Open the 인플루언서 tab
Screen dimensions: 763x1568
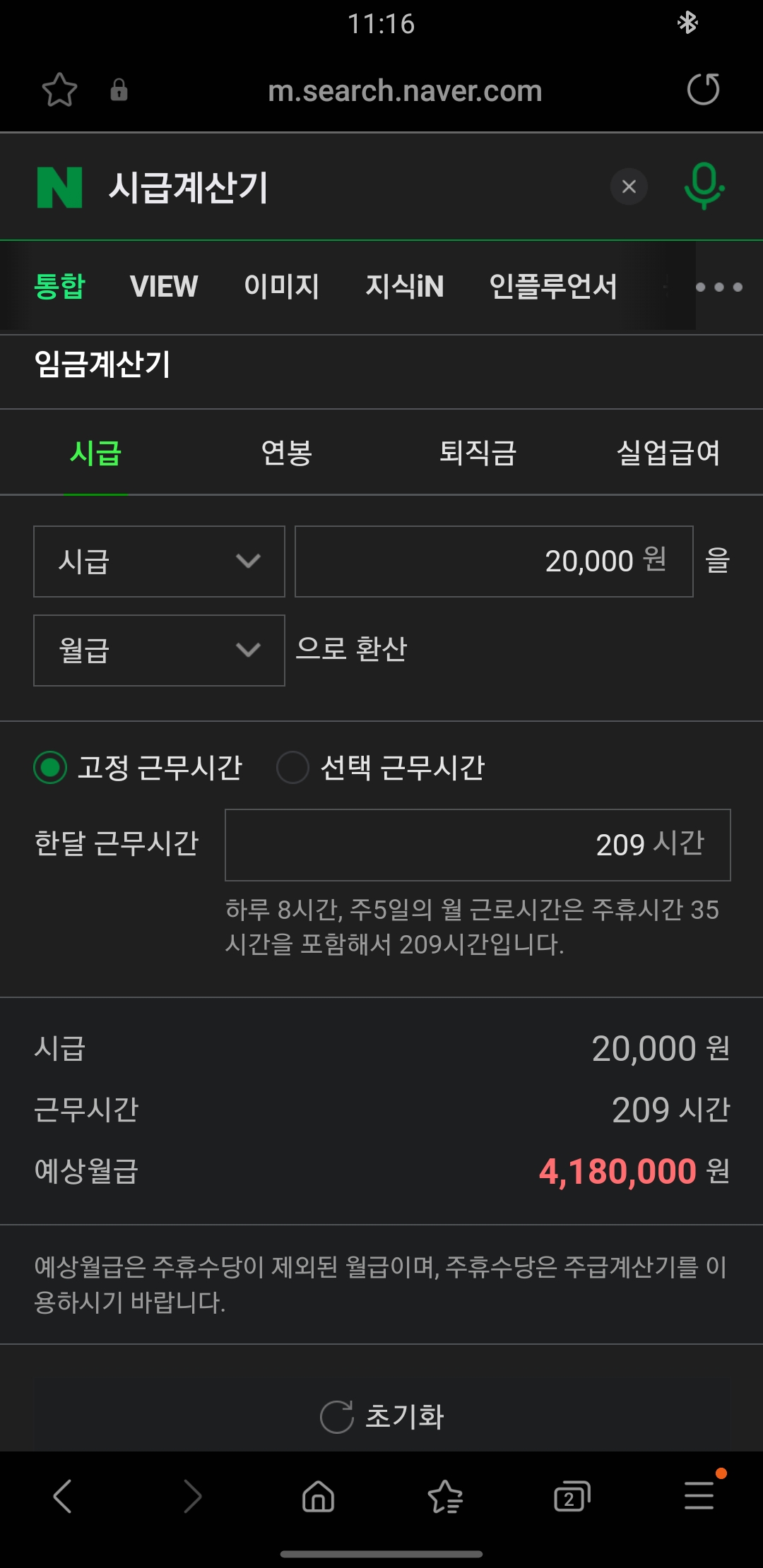[553, 287]
